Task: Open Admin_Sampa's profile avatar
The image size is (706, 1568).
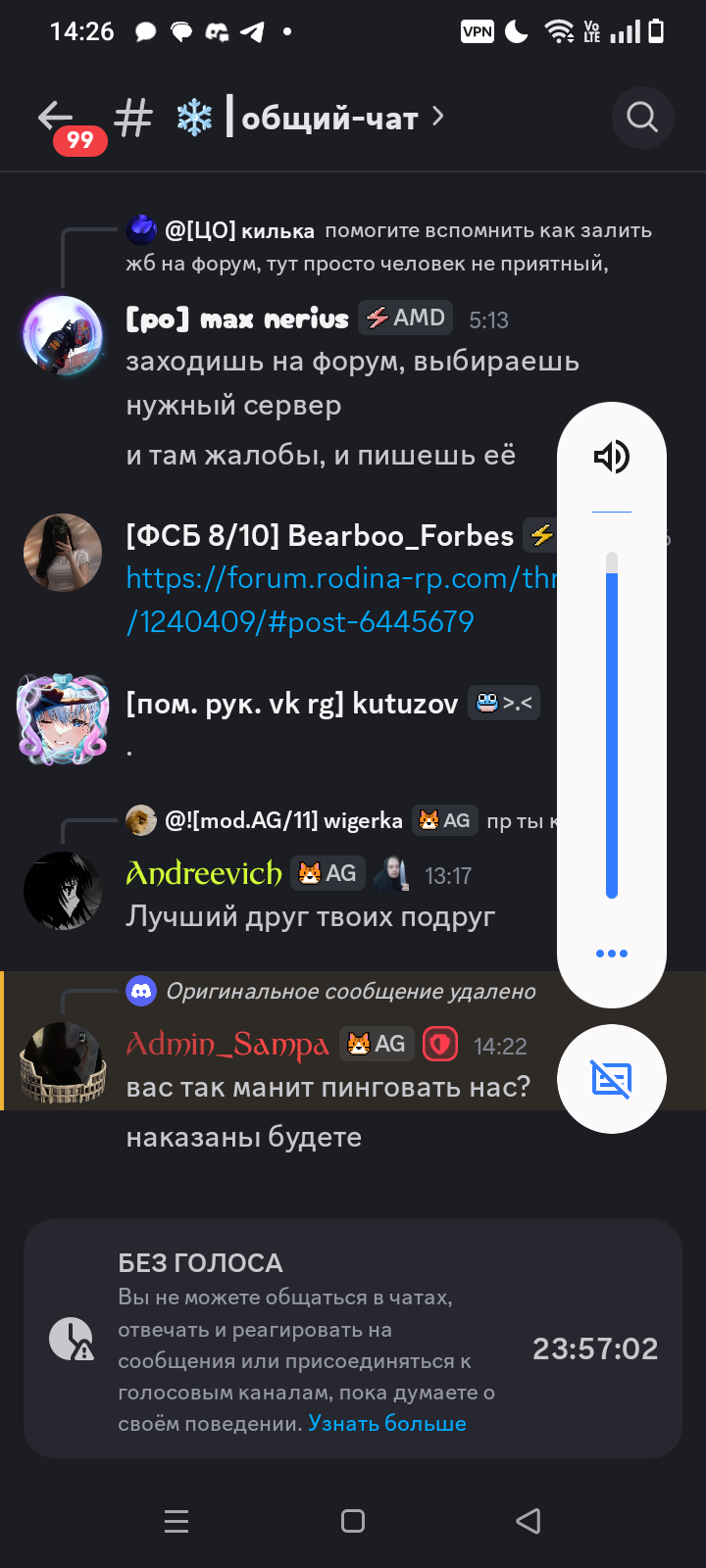Action: (63, 1062)
